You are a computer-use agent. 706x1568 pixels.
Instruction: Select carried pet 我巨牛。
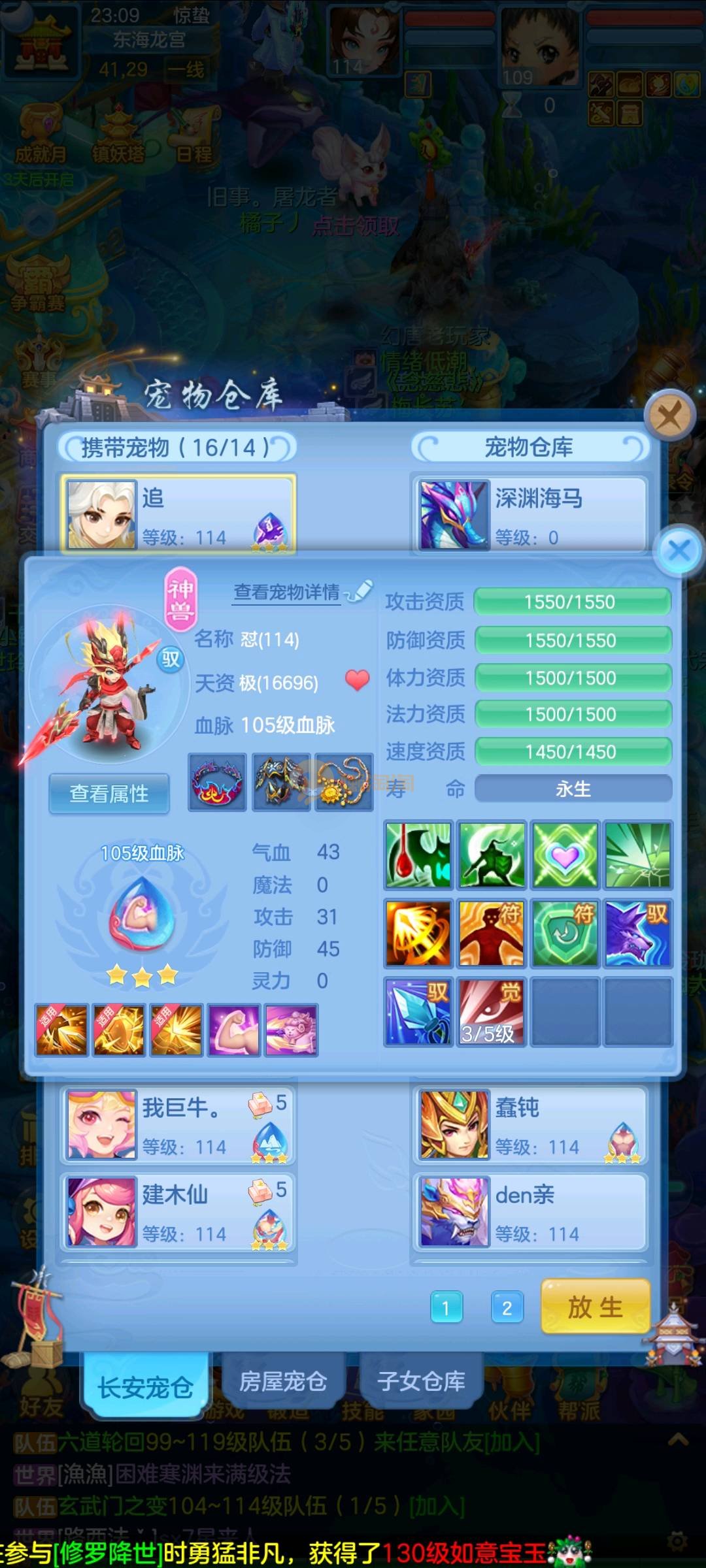tap(178, 1125)
